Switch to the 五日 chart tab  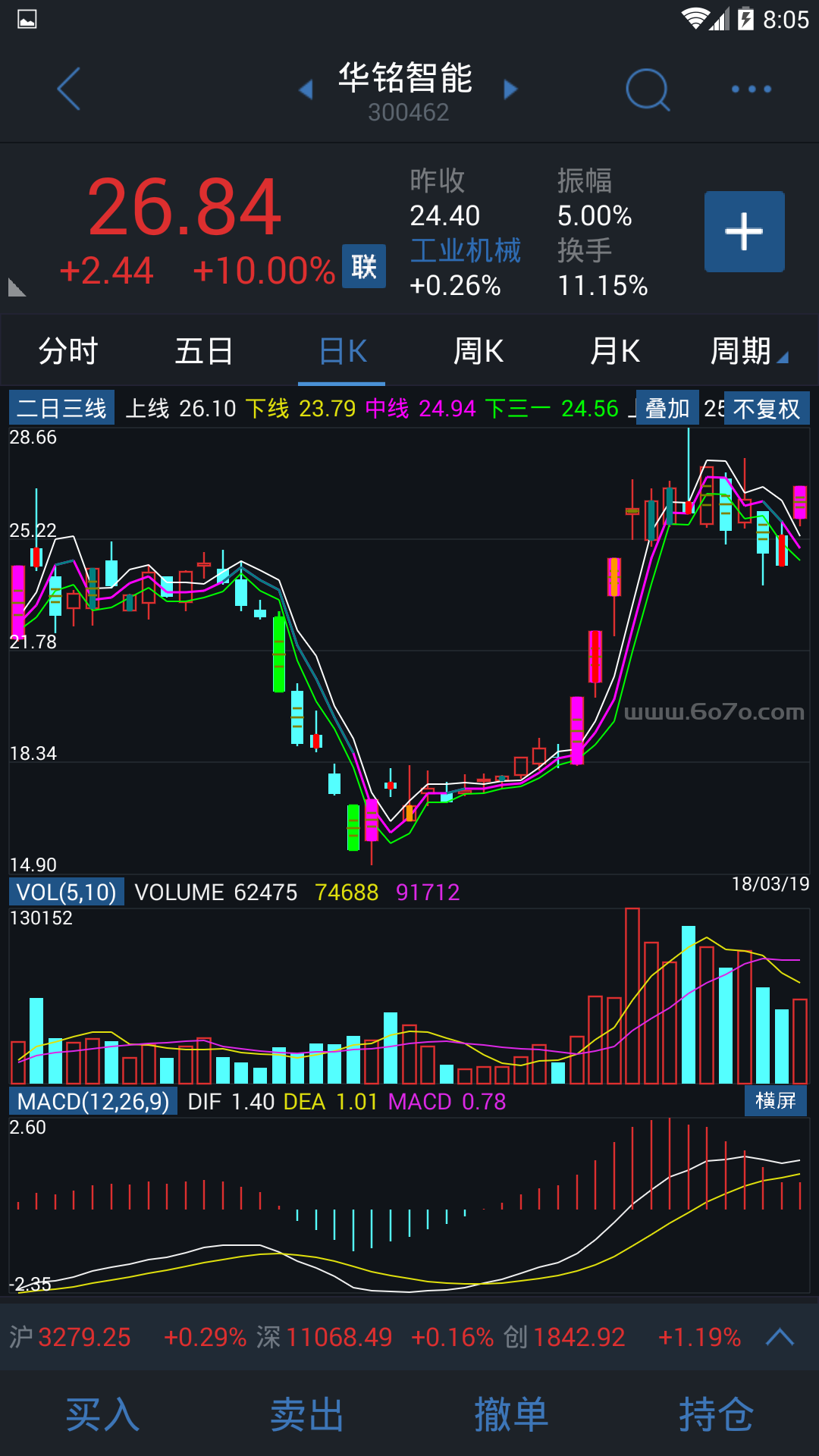tap(204, 352)
